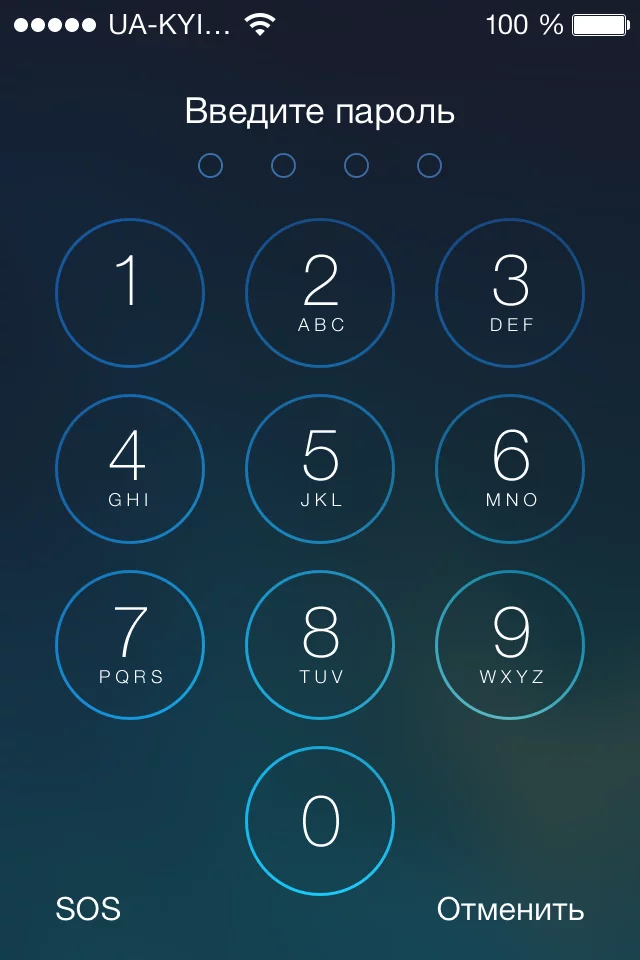Tap the 6 MNO key

(x=510, y=469)
